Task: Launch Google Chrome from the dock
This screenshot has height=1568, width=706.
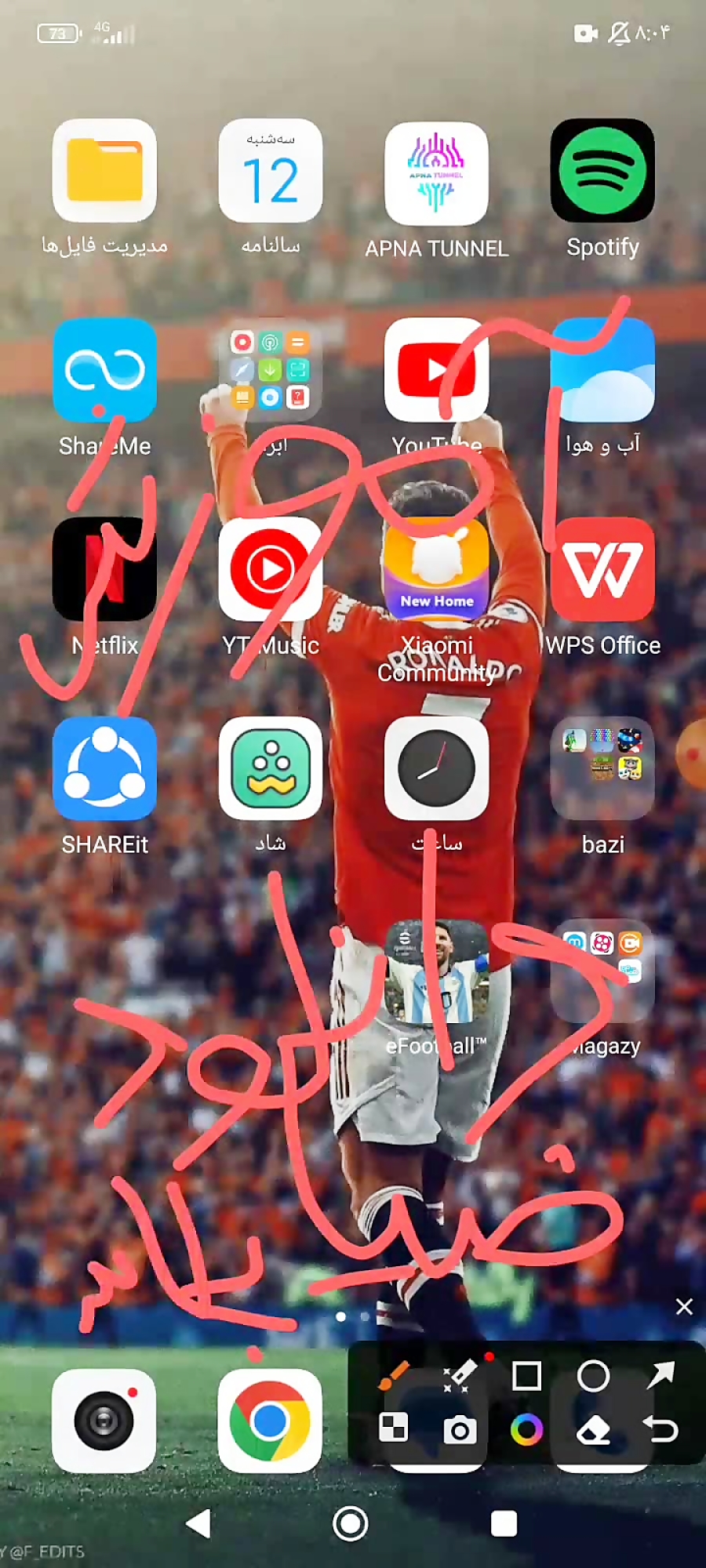Action: [x=270, y=1421]
